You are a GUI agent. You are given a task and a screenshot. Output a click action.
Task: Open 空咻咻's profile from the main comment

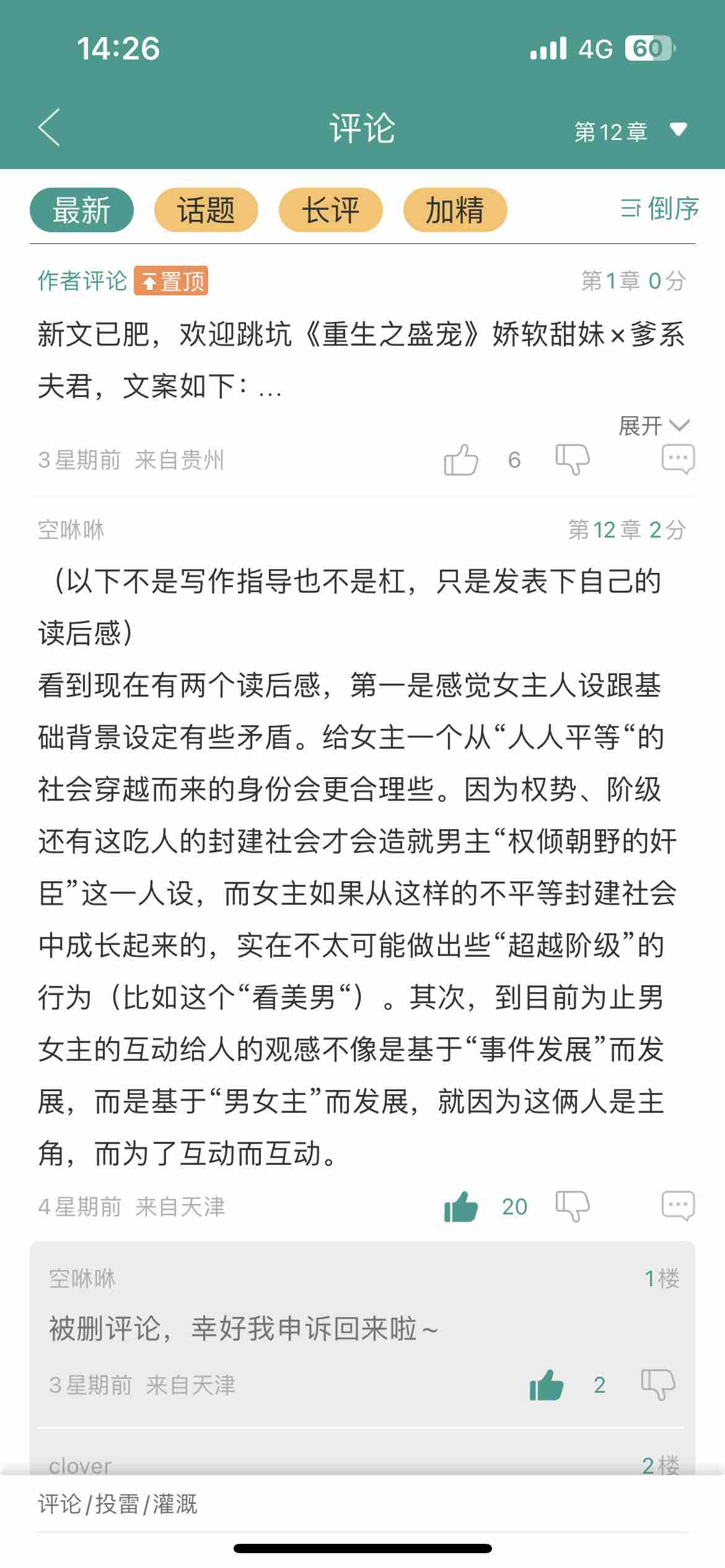71,530
